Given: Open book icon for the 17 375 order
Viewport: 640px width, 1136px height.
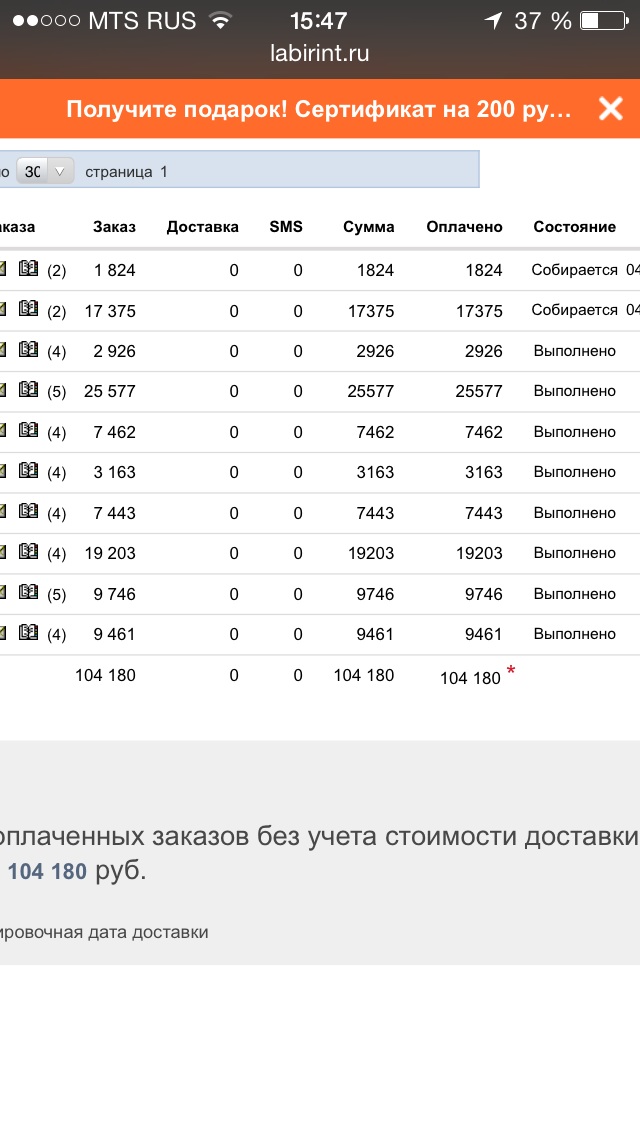Looking at the screenshot, I should click(x=28, y=308).
